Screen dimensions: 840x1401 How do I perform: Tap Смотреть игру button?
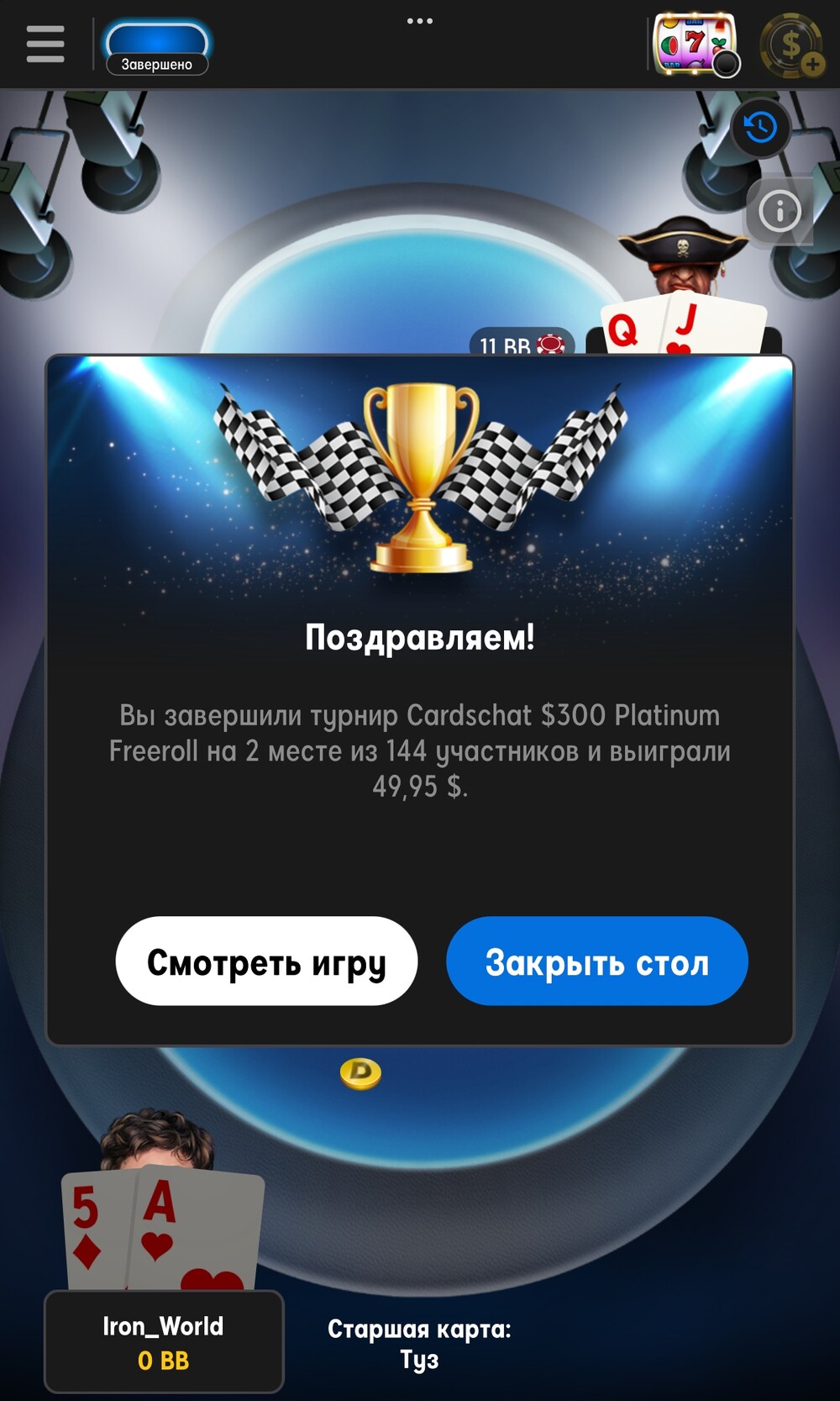click(x=266, y=961)
